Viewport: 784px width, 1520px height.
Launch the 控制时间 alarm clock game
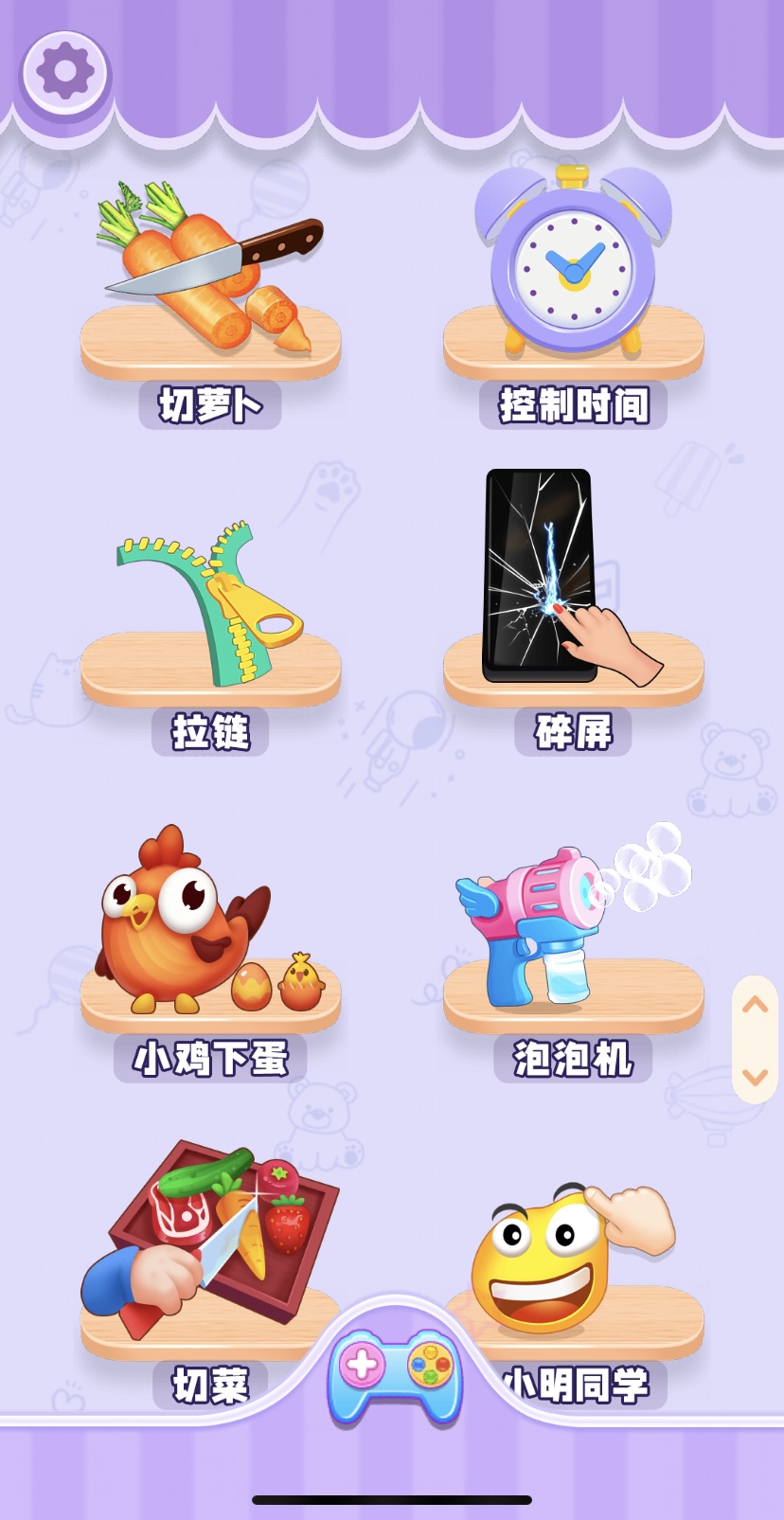pyautogui.click(x=573, y=275)
